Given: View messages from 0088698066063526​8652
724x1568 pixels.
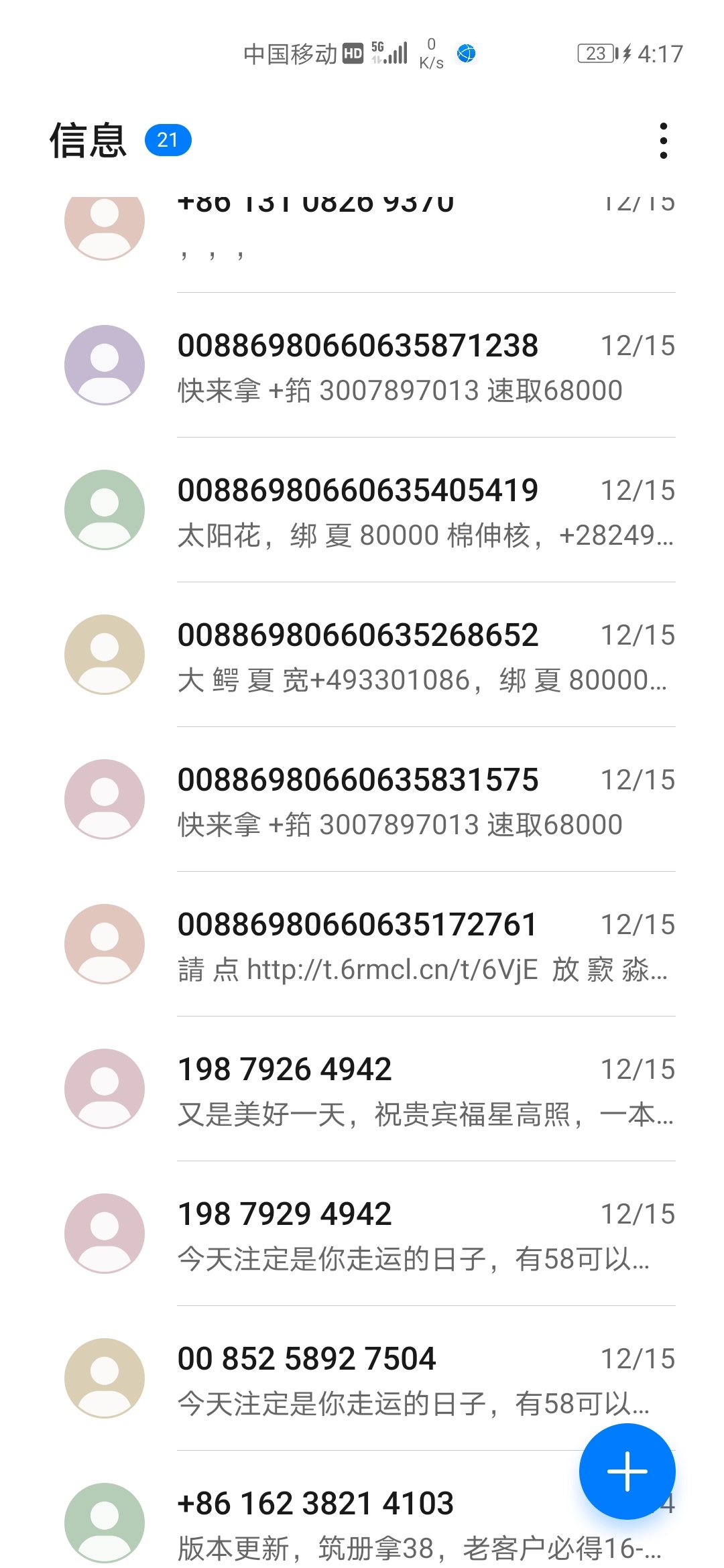Looking at the screenshot, I should pos(362,655).
